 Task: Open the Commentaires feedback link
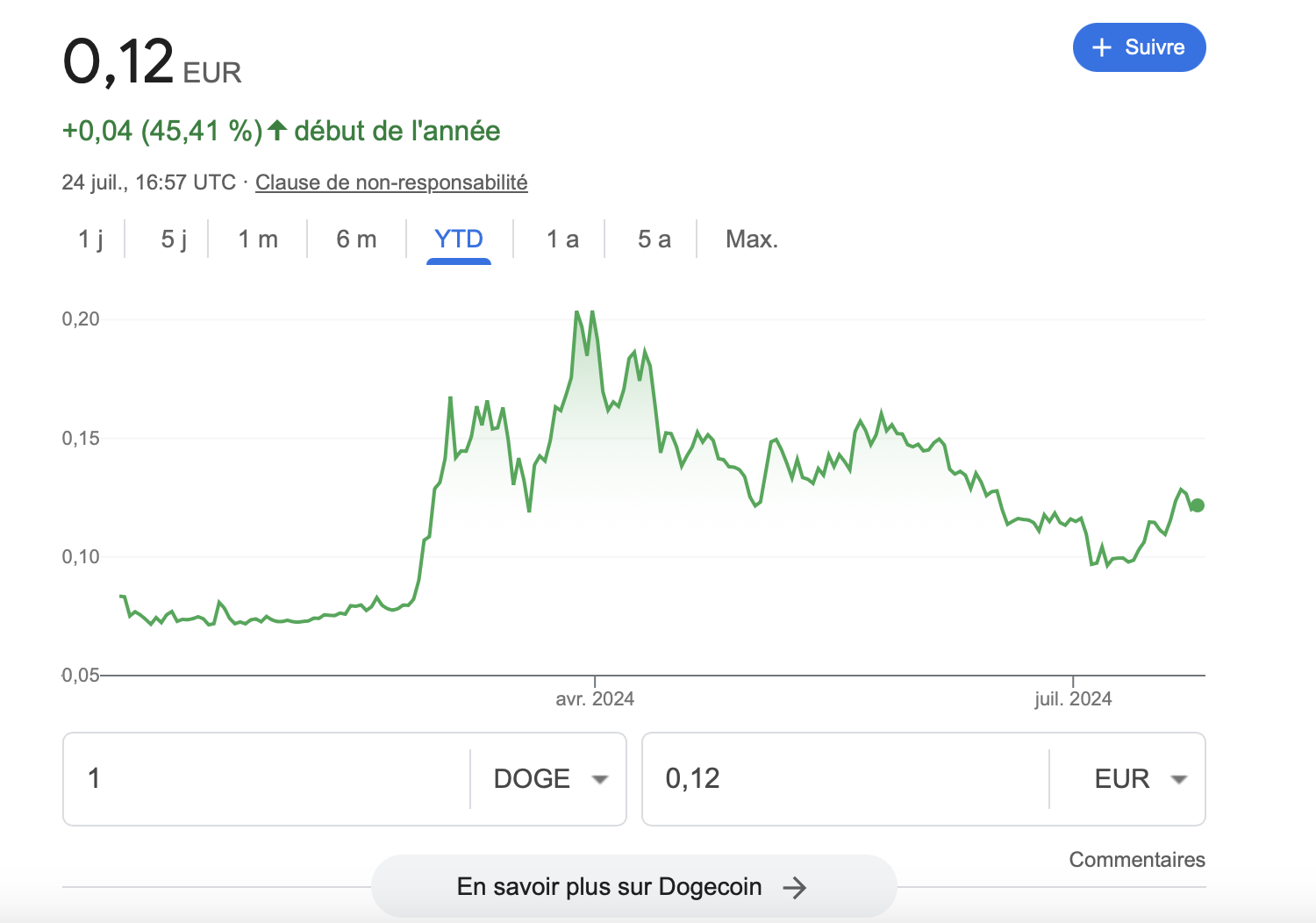[x=1136, y=860]
